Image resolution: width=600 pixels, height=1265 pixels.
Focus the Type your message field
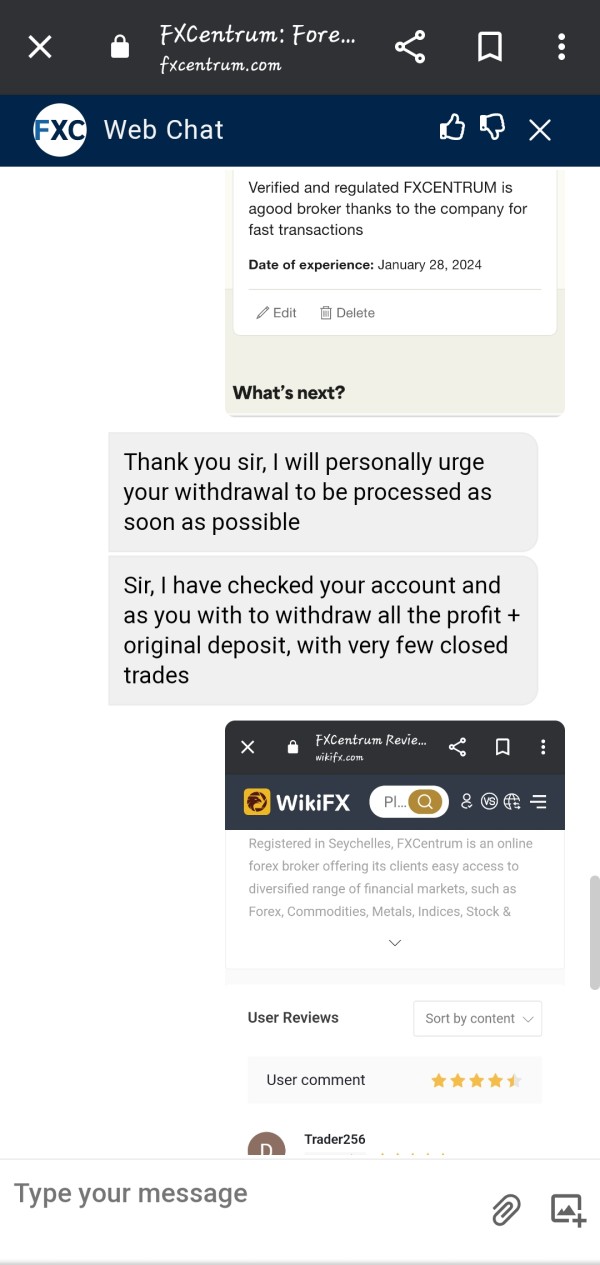tap(240, 1194)
